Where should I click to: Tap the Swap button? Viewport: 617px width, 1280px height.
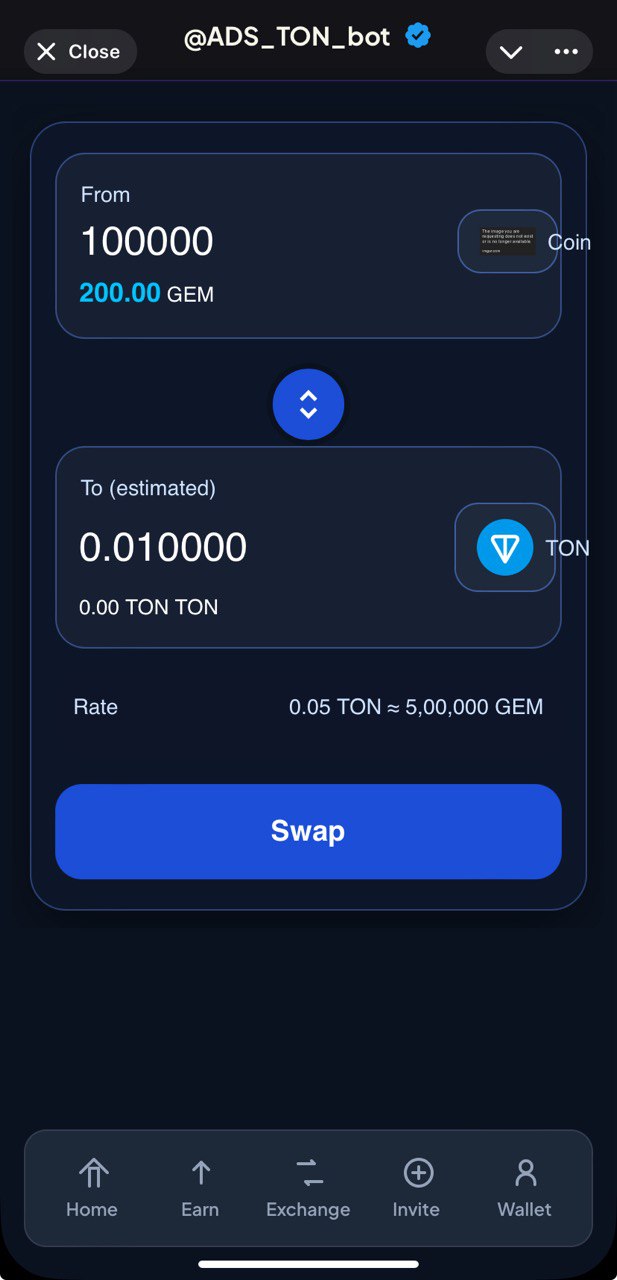click(x=308, y=831)
